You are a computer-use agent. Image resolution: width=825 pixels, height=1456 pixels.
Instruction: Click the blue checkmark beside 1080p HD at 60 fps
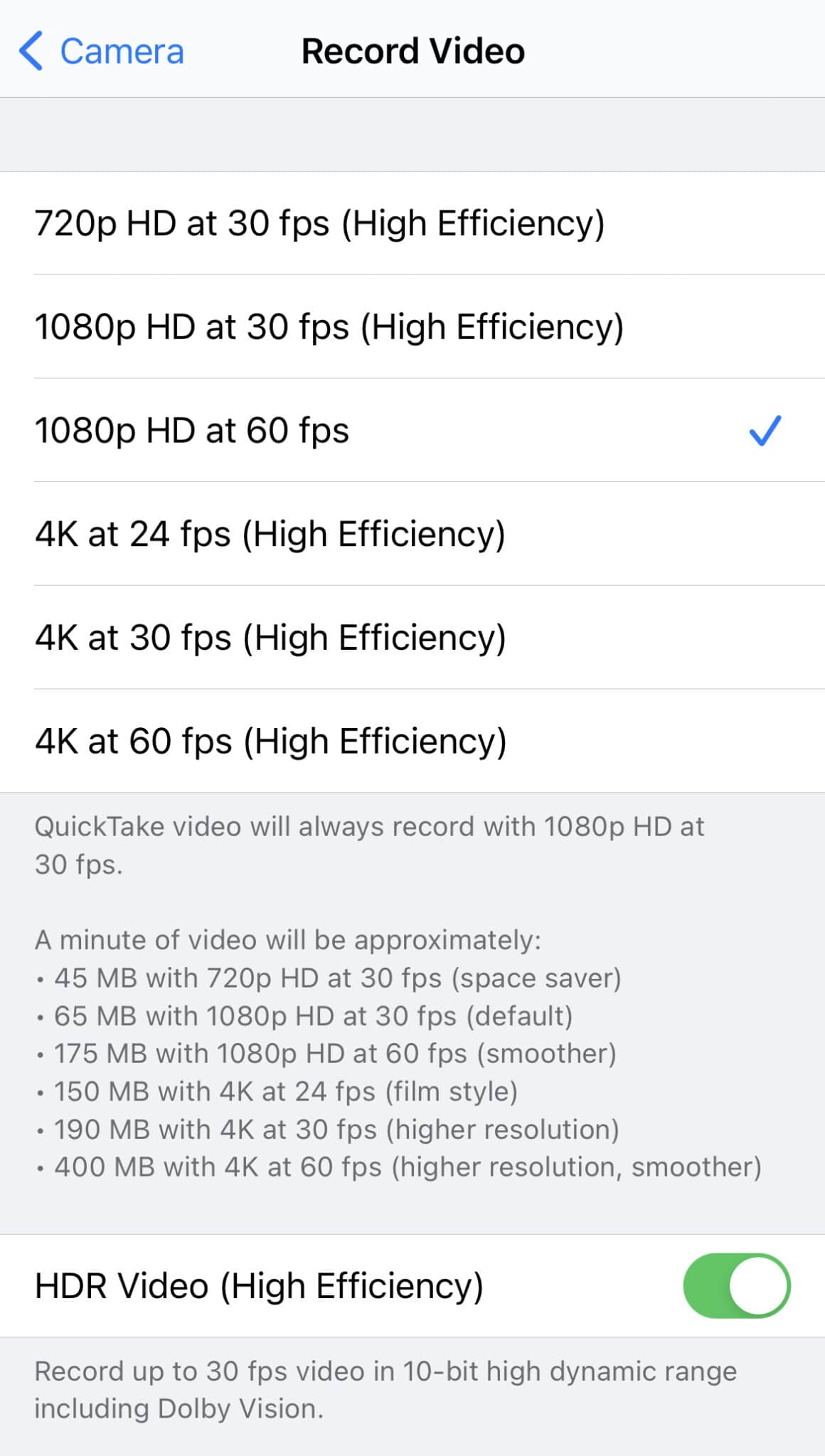[765, 432]
